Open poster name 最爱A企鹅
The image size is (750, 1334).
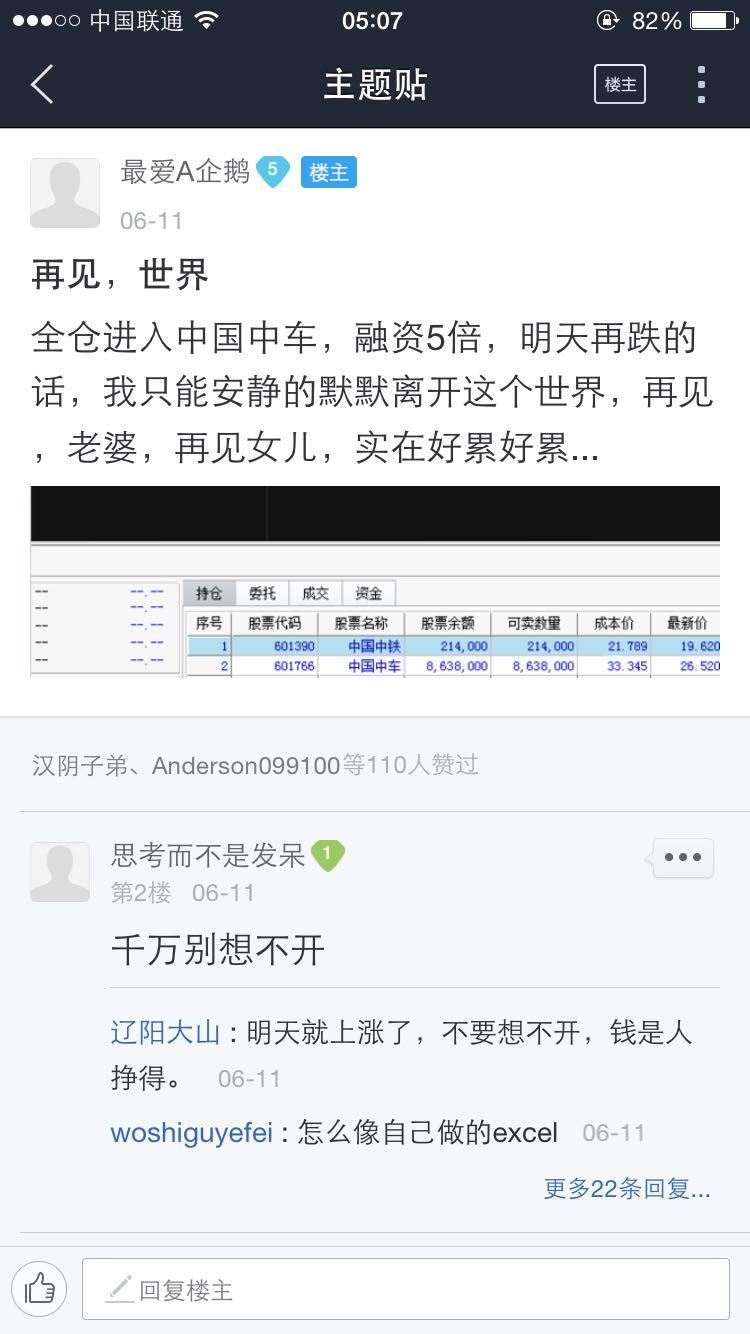coord(185,172)
